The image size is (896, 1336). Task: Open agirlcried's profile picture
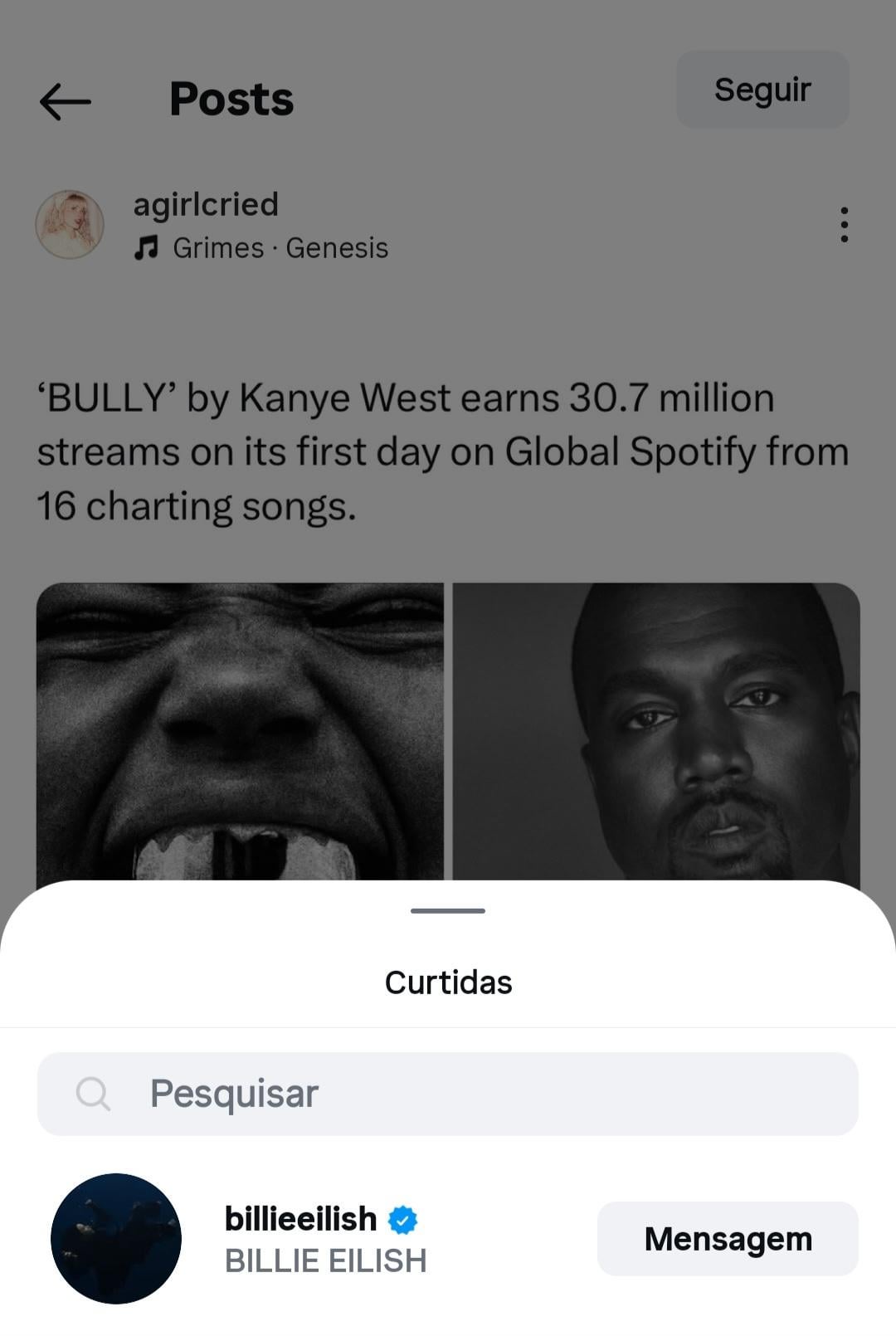coord(70,224)
